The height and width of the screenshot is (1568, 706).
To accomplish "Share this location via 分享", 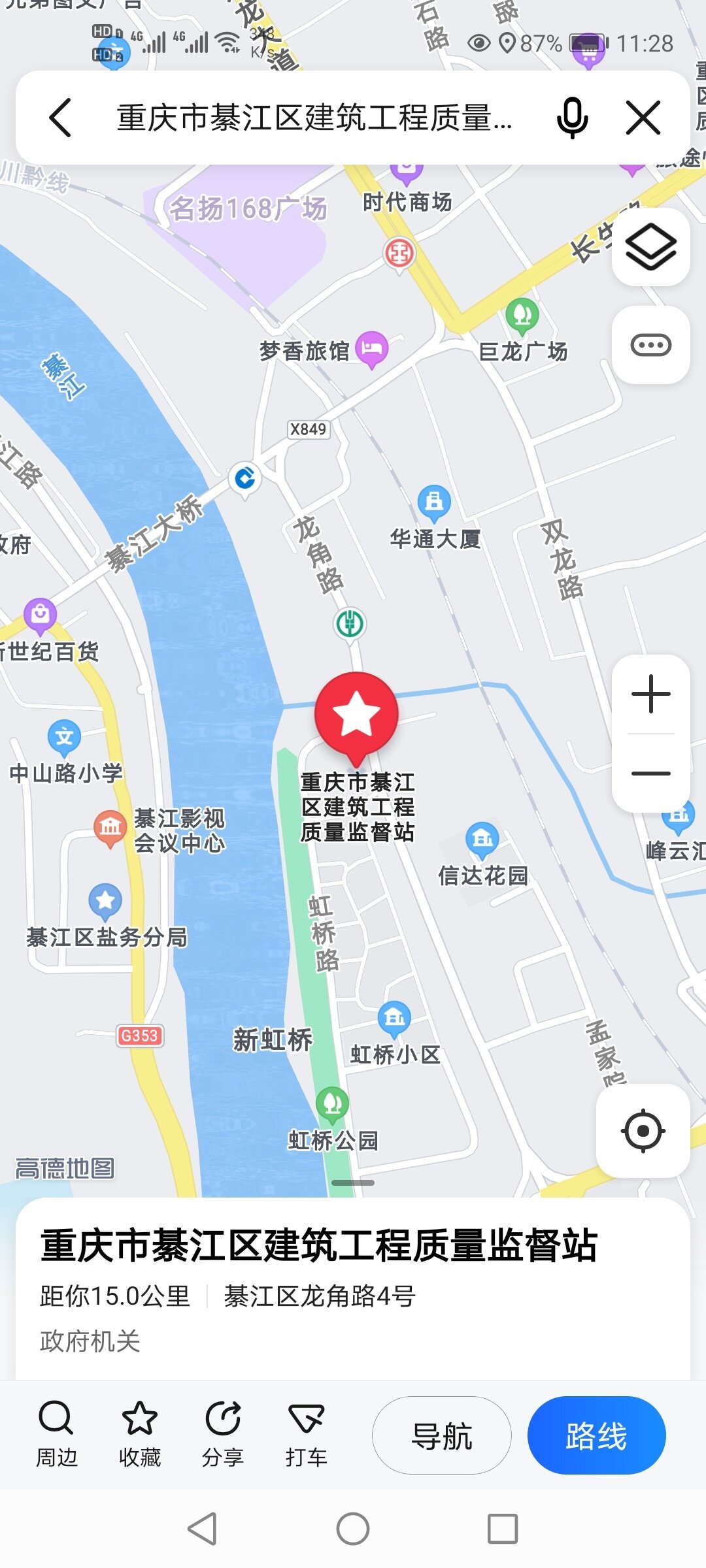I will (x=223, y=1435).
